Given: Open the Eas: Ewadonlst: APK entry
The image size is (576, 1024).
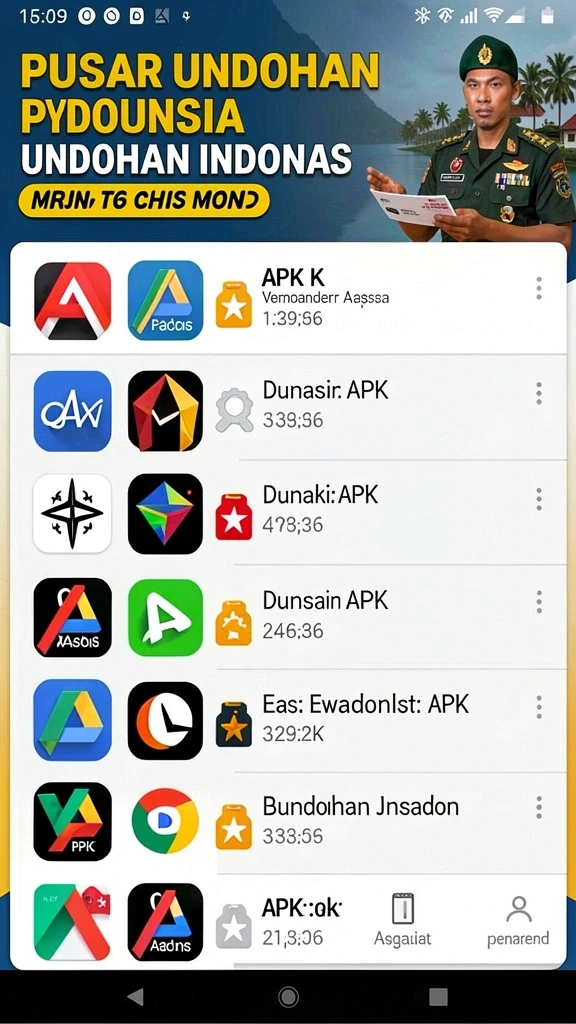Looking at the screenshot, I should click(x=288, y=720).
